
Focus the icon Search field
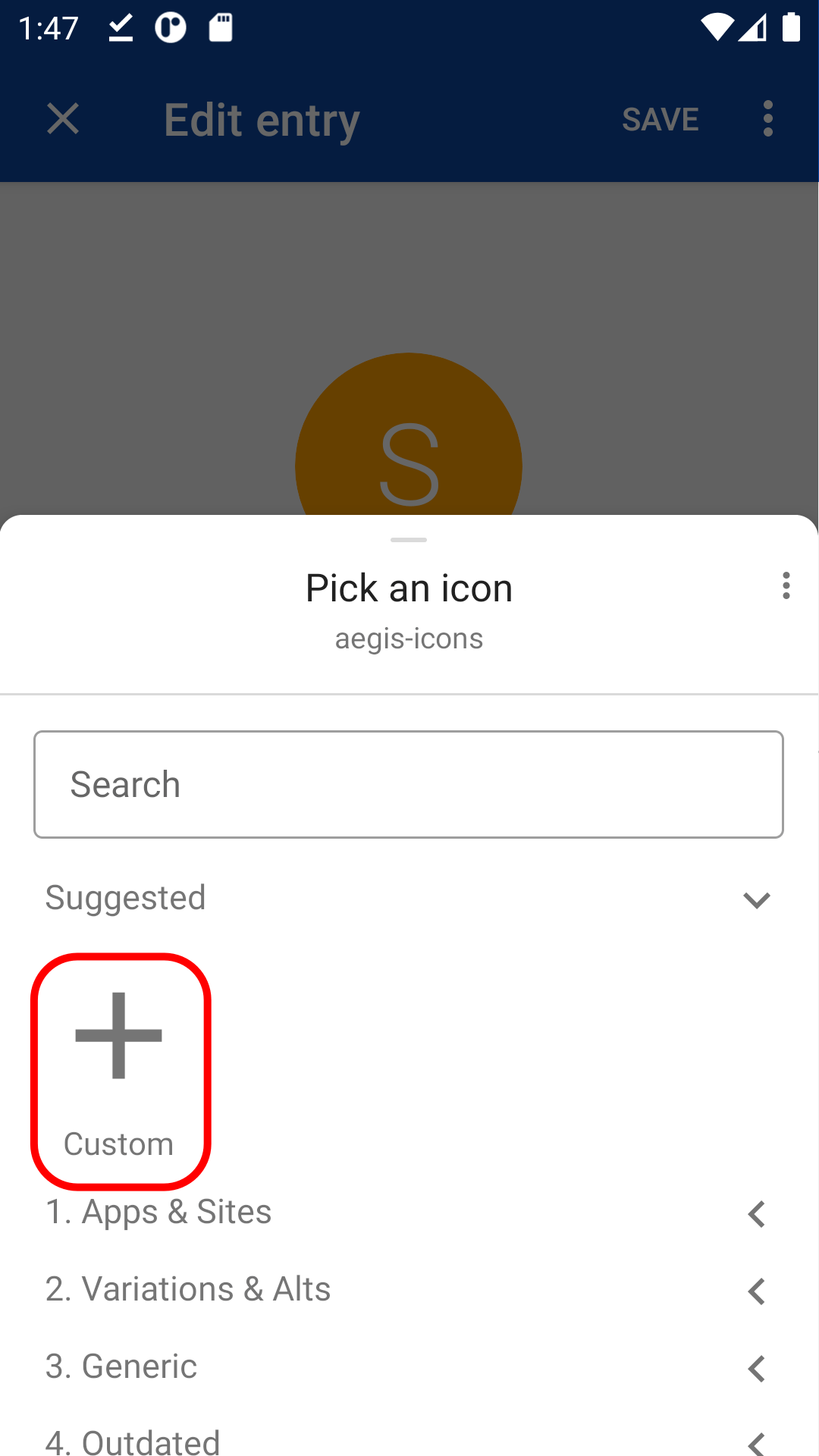(409, 784)
